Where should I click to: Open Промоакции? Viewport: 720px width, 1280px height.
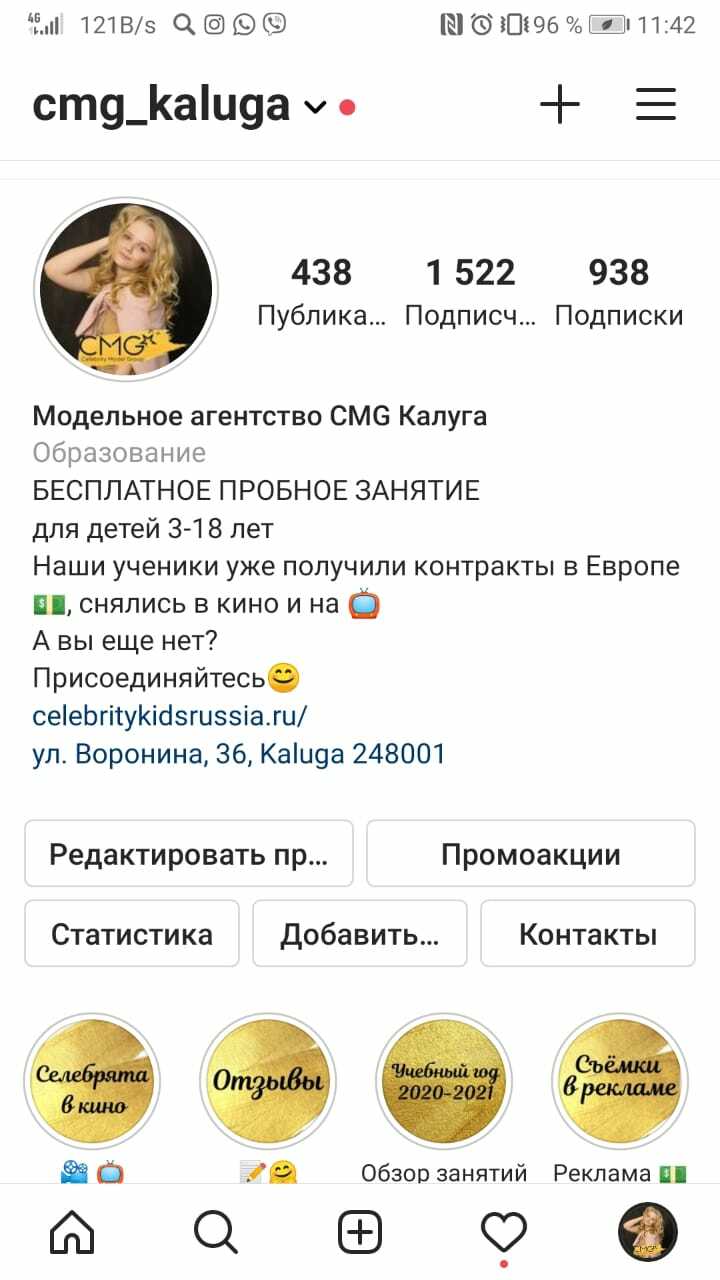click(x=530, y=854)
